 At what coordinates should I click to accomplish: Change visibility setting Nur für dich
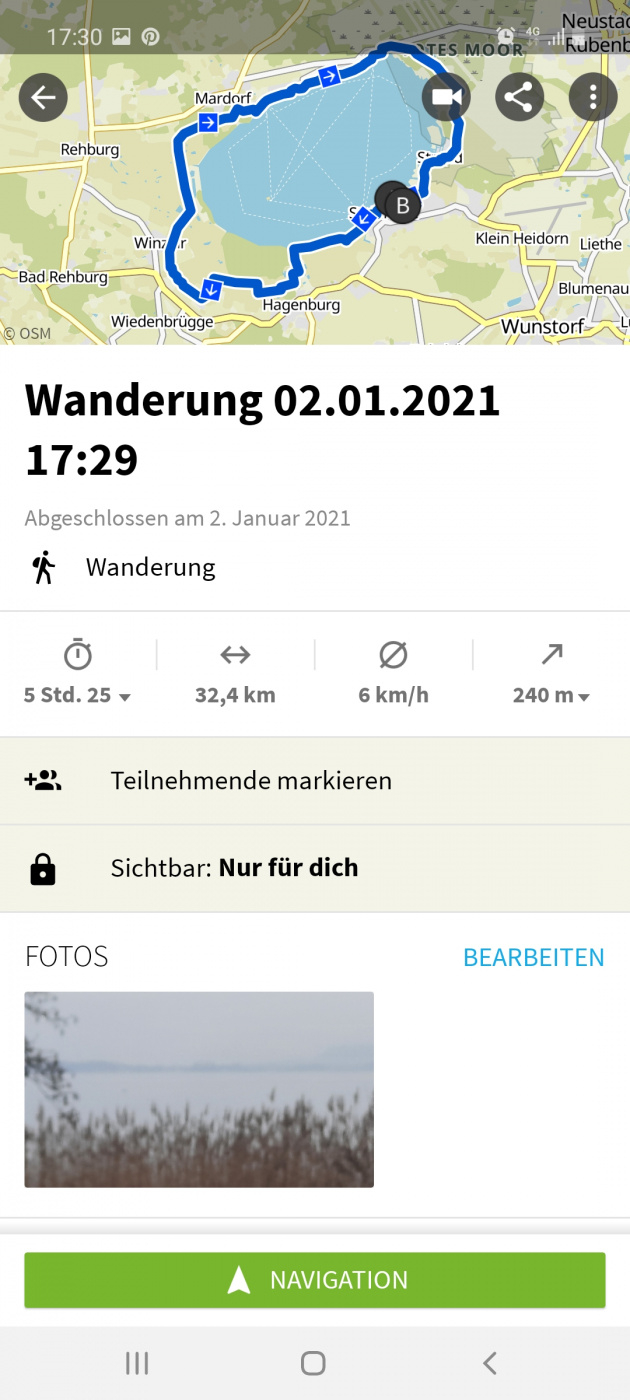tap(315, 868)
